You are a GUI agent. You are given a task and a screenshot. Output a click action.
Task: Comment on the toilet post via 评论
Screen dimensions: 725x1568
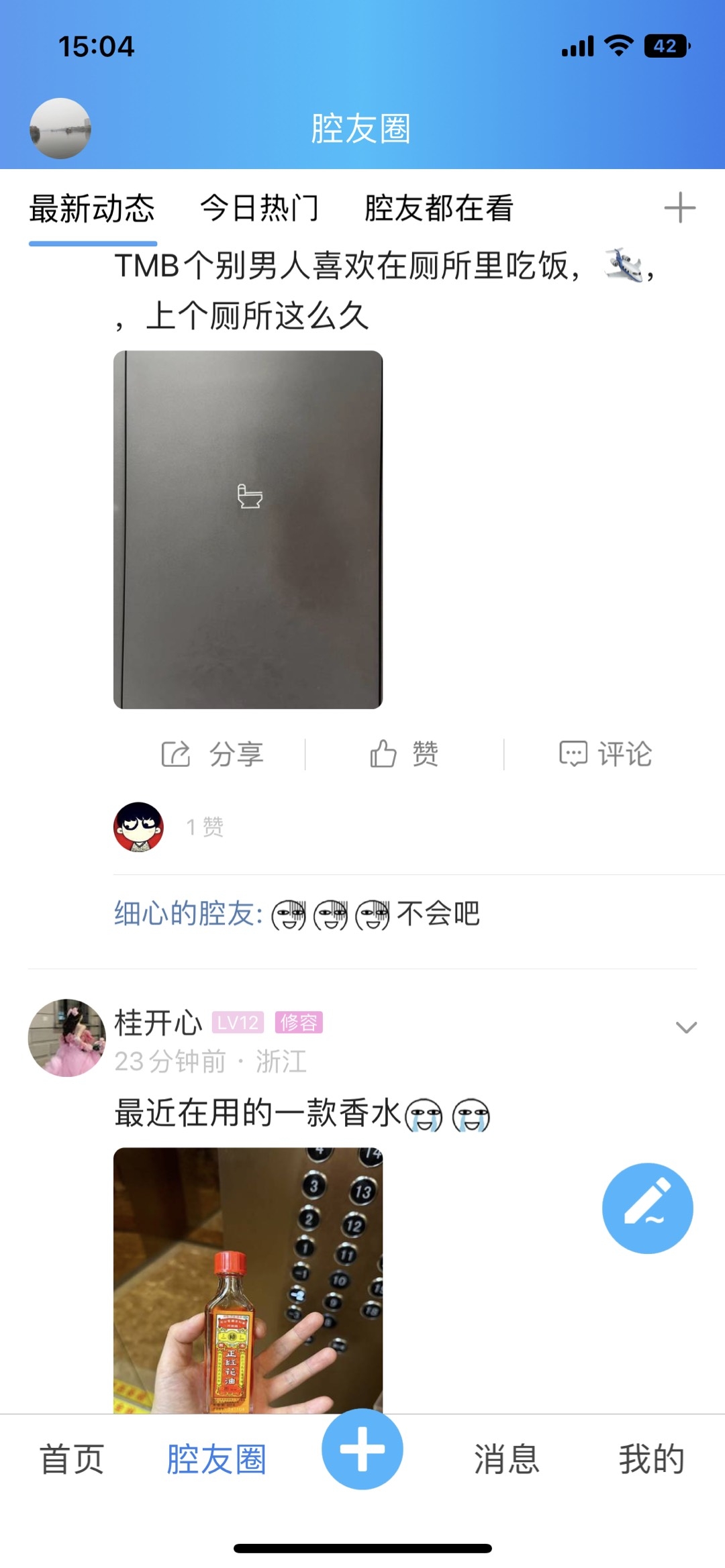coord(606,754)
